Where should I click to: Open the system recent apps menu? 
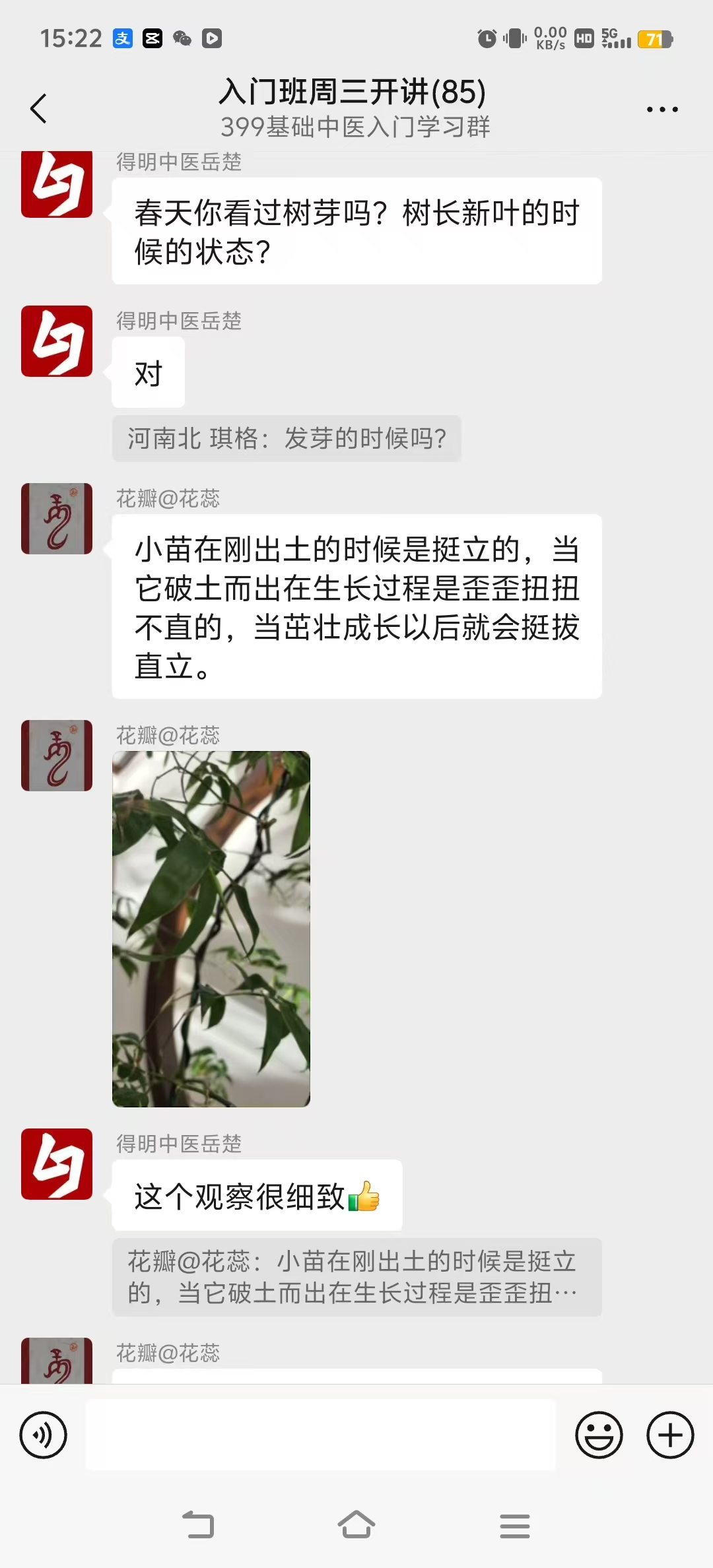[x=515, y=1526]
